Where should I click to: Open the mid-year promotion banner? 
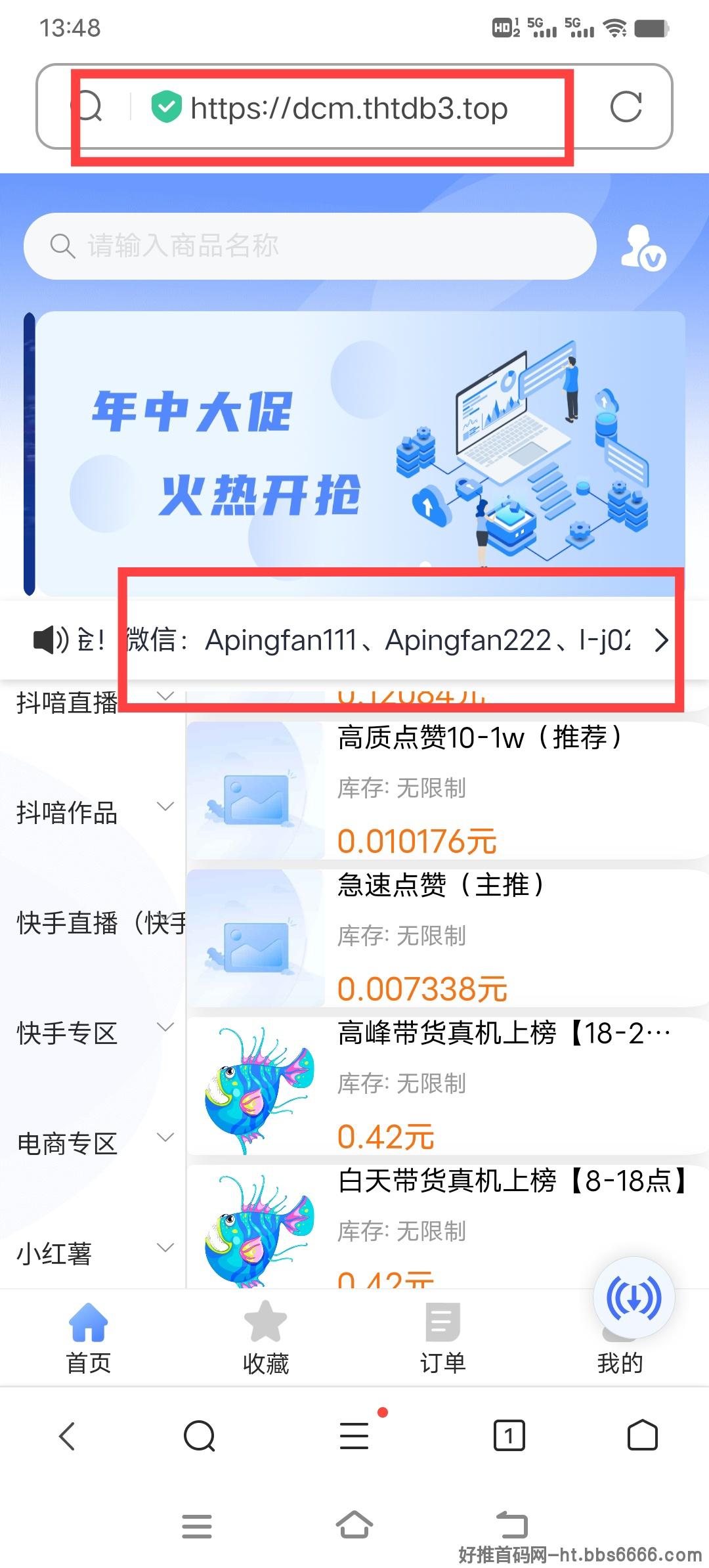pyautogui.click(x=360, y=453)
